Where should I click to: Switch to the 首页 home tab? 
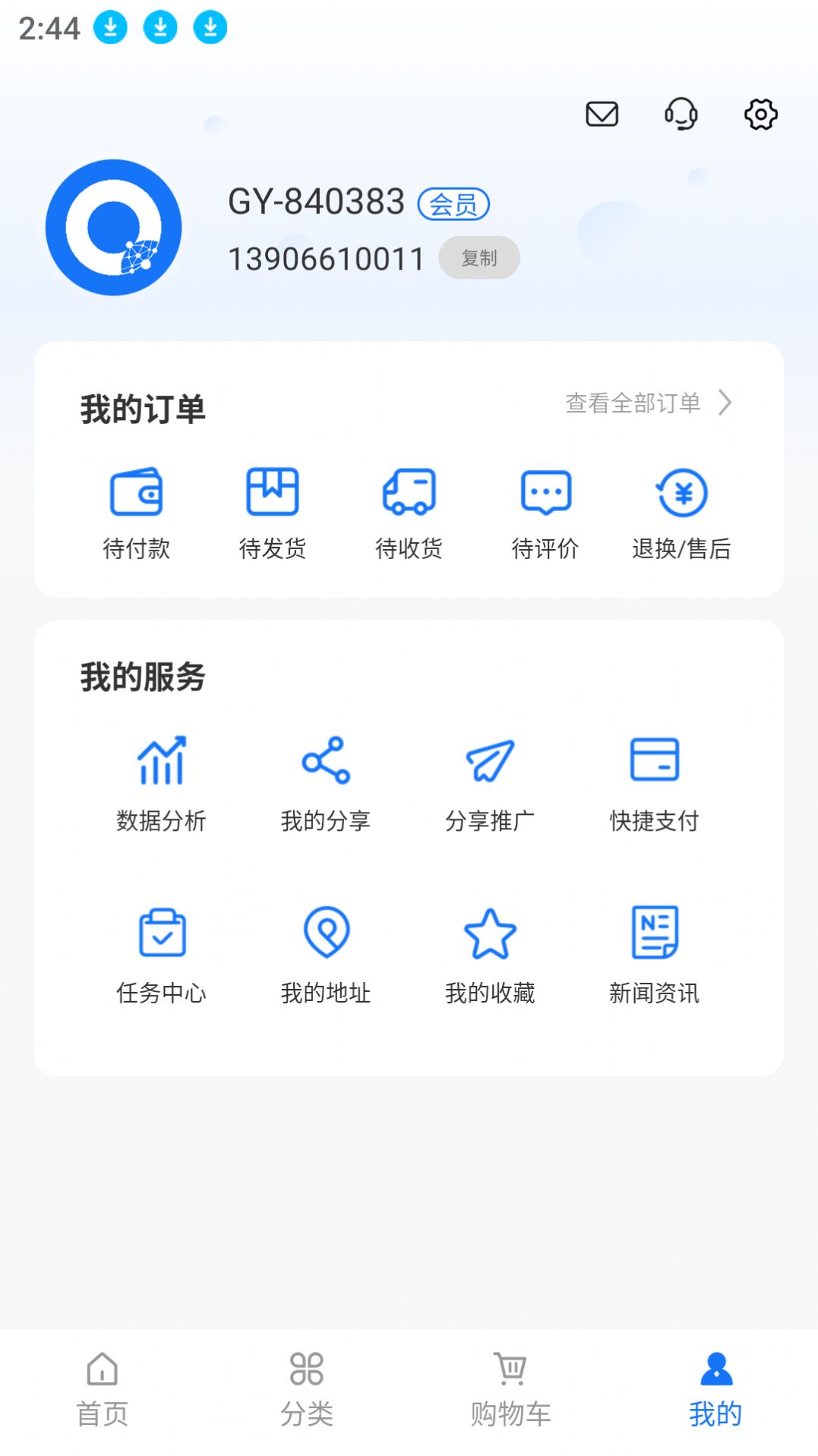pos(103,1390)
